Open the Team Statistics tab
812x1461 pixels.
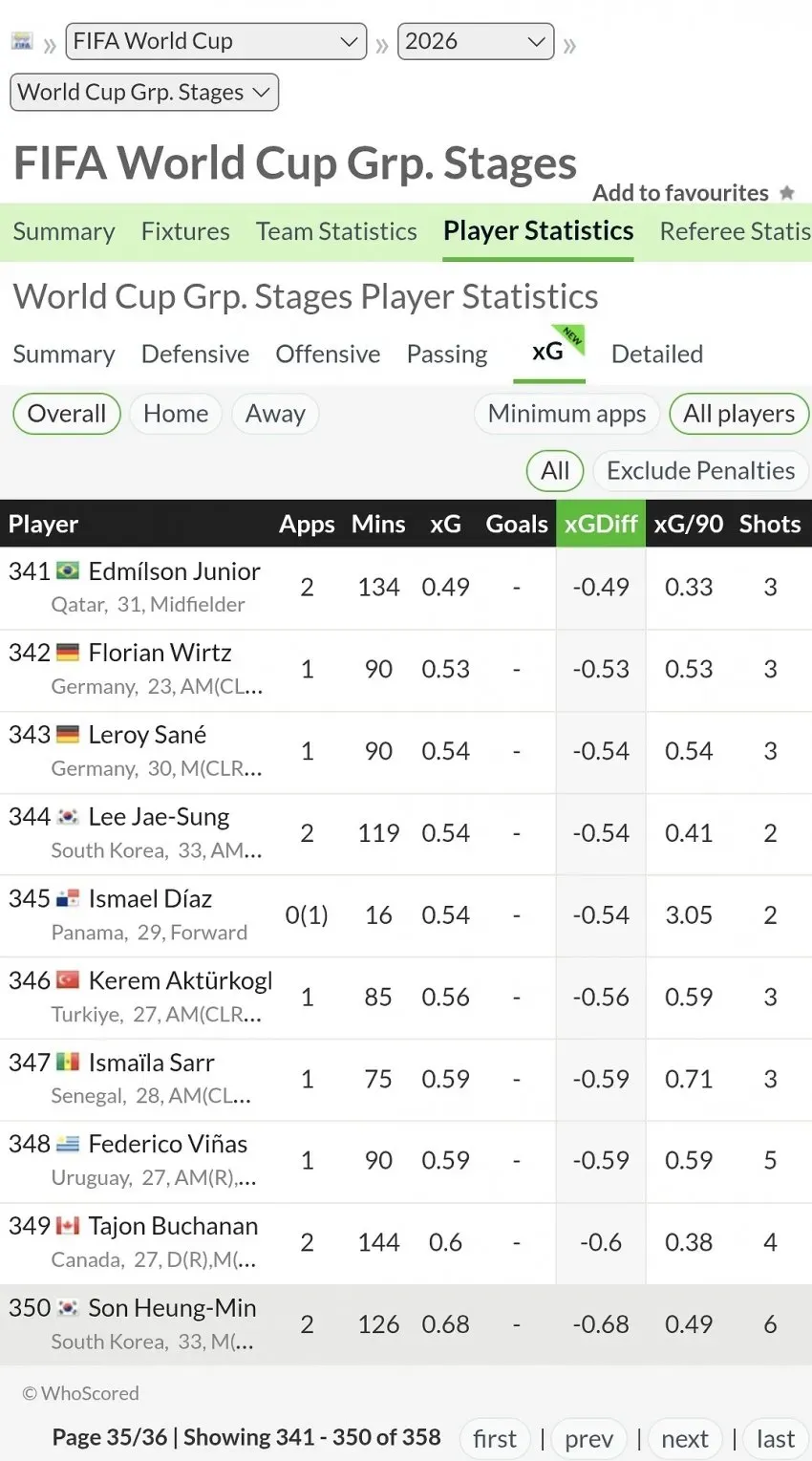[x=336, y=231]
